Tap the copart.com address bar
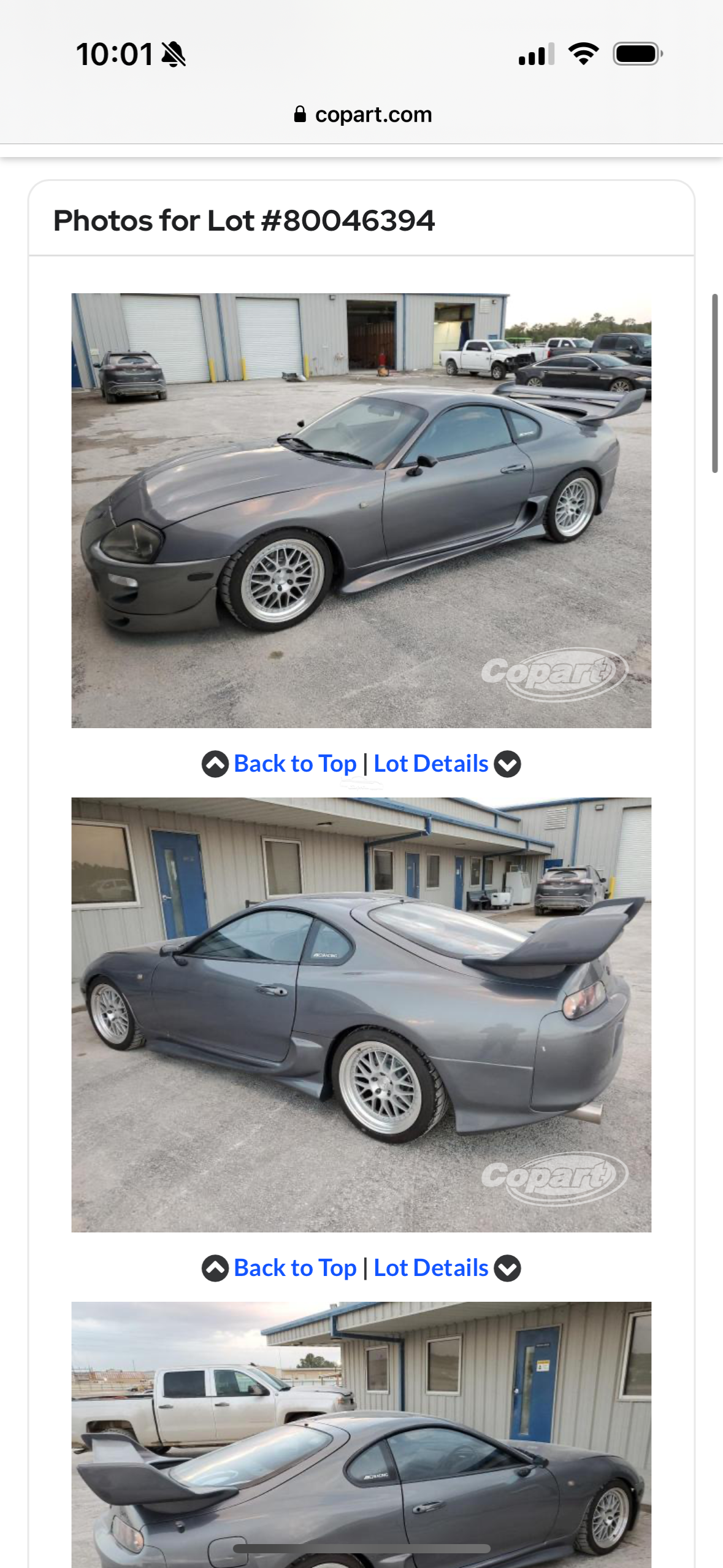723x1568 pixels. pyautogui.click(x=362, y=115)
